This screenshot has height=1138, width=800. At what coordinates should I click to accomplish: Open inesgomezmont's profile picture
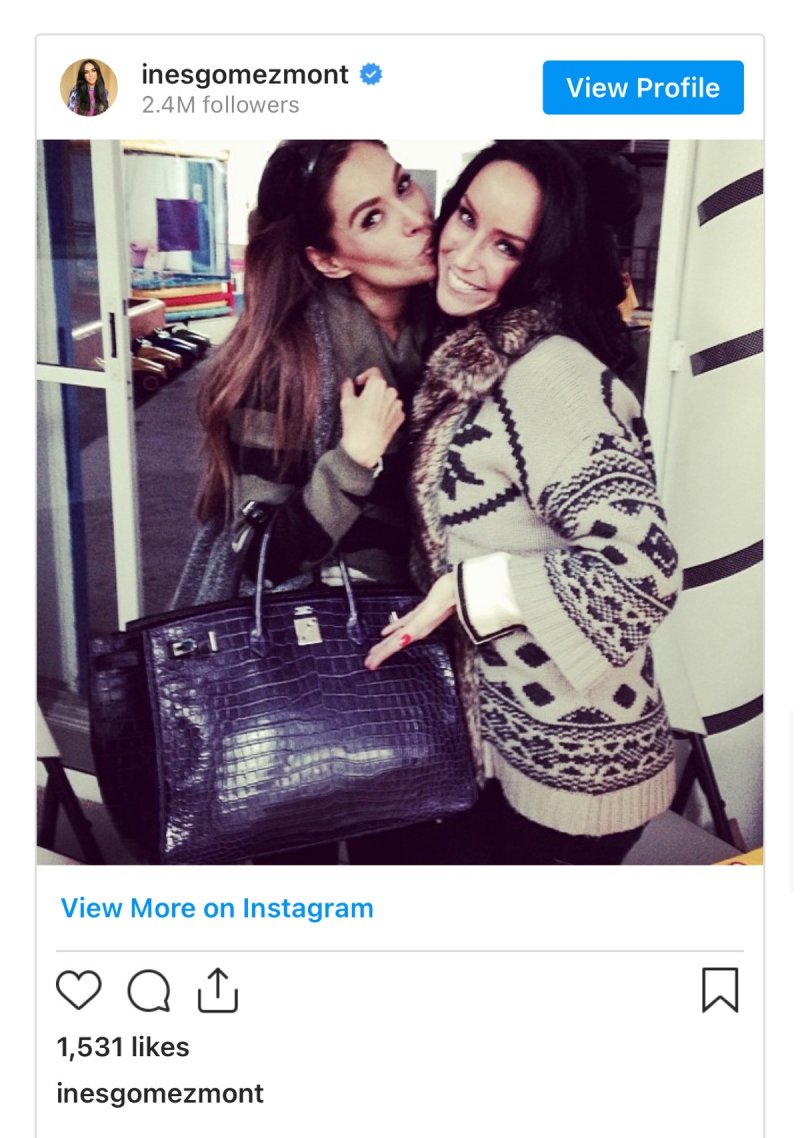pyautogui.click(x=89, y=88)
